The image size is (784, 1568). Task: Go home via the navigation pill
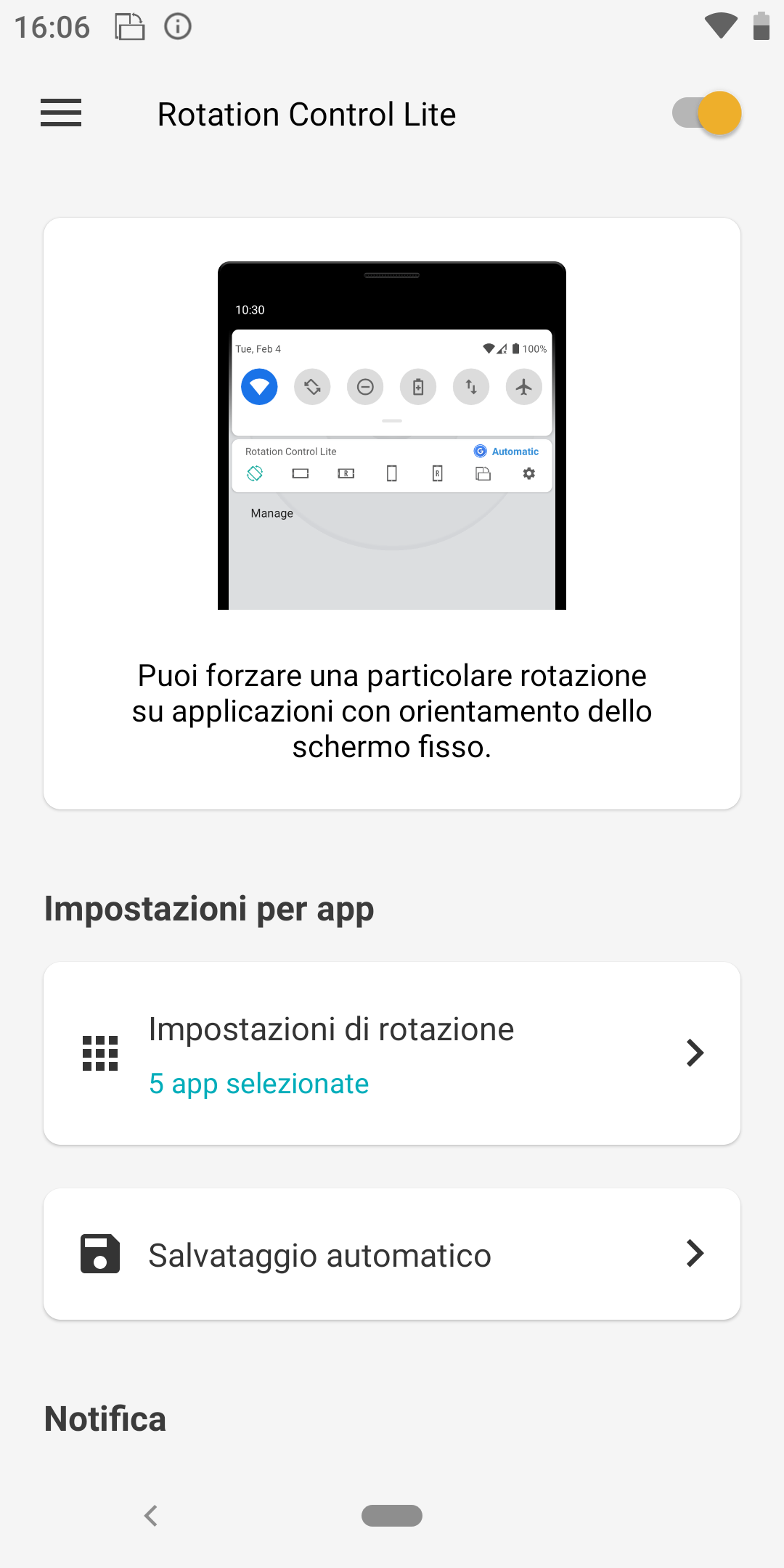pyautogui.click(x=392, y=1516)
